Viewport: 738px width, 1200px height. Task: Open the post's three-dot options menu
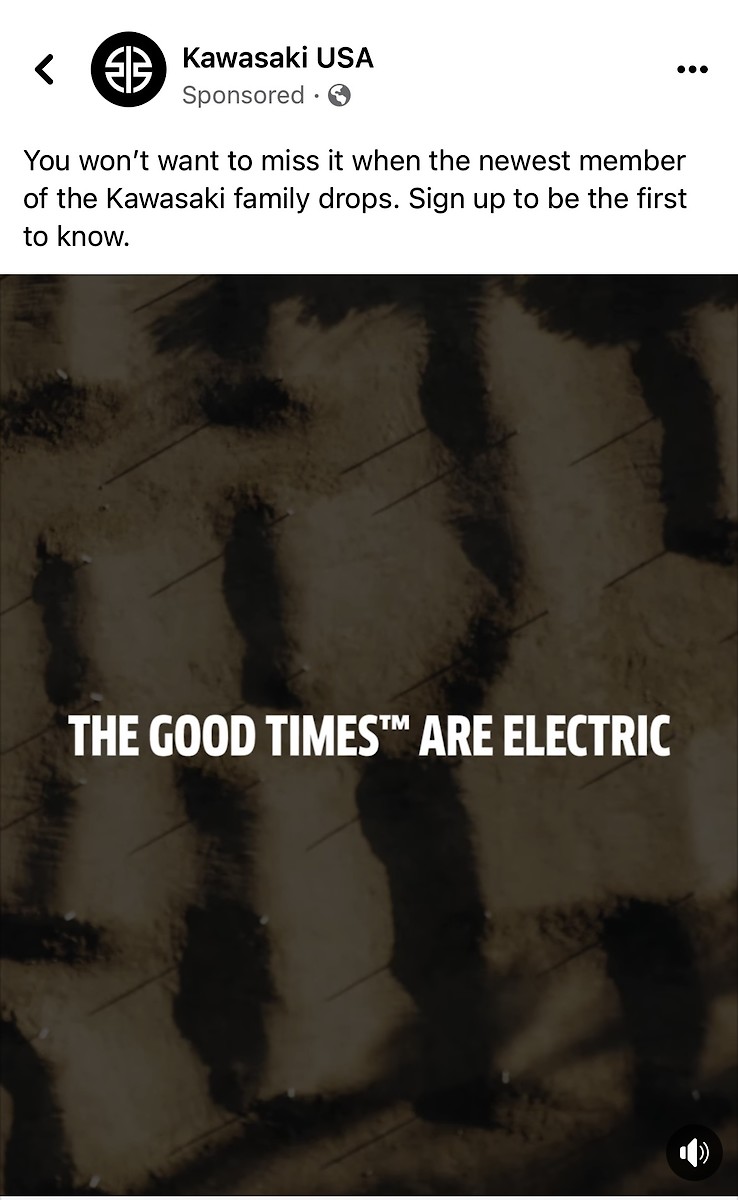point(692,69)
